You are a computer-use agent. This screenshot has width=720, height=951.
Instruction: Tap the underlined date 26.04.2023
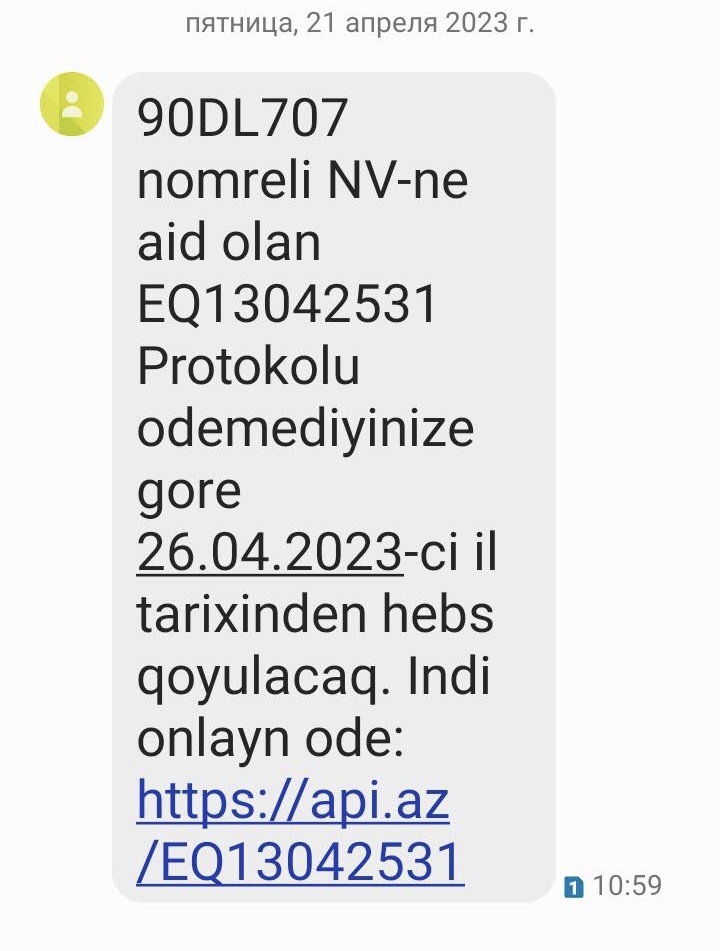tap(269, 553)
